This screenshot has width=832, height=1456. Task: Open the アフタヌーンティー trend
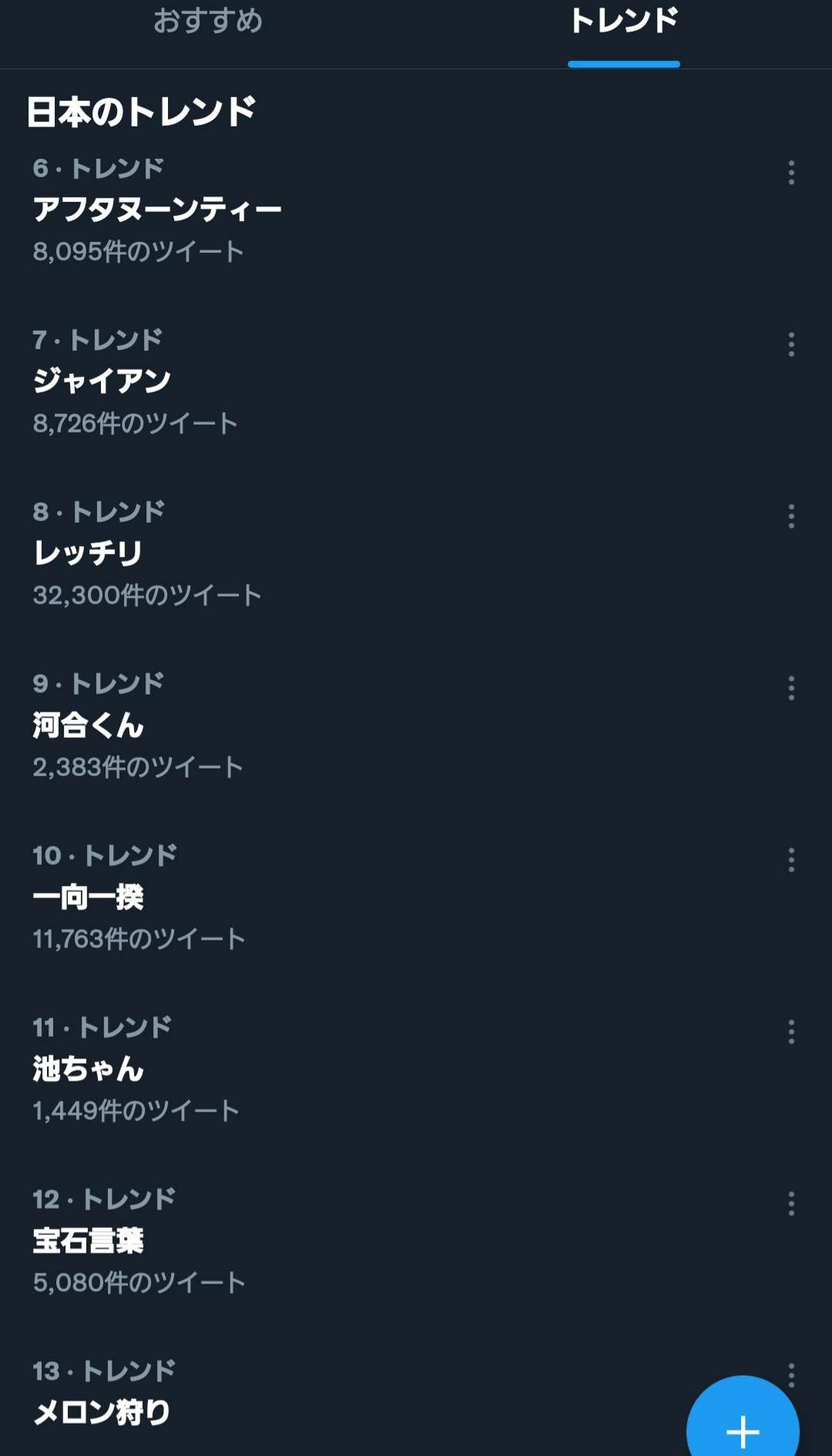tap(157, 210)
